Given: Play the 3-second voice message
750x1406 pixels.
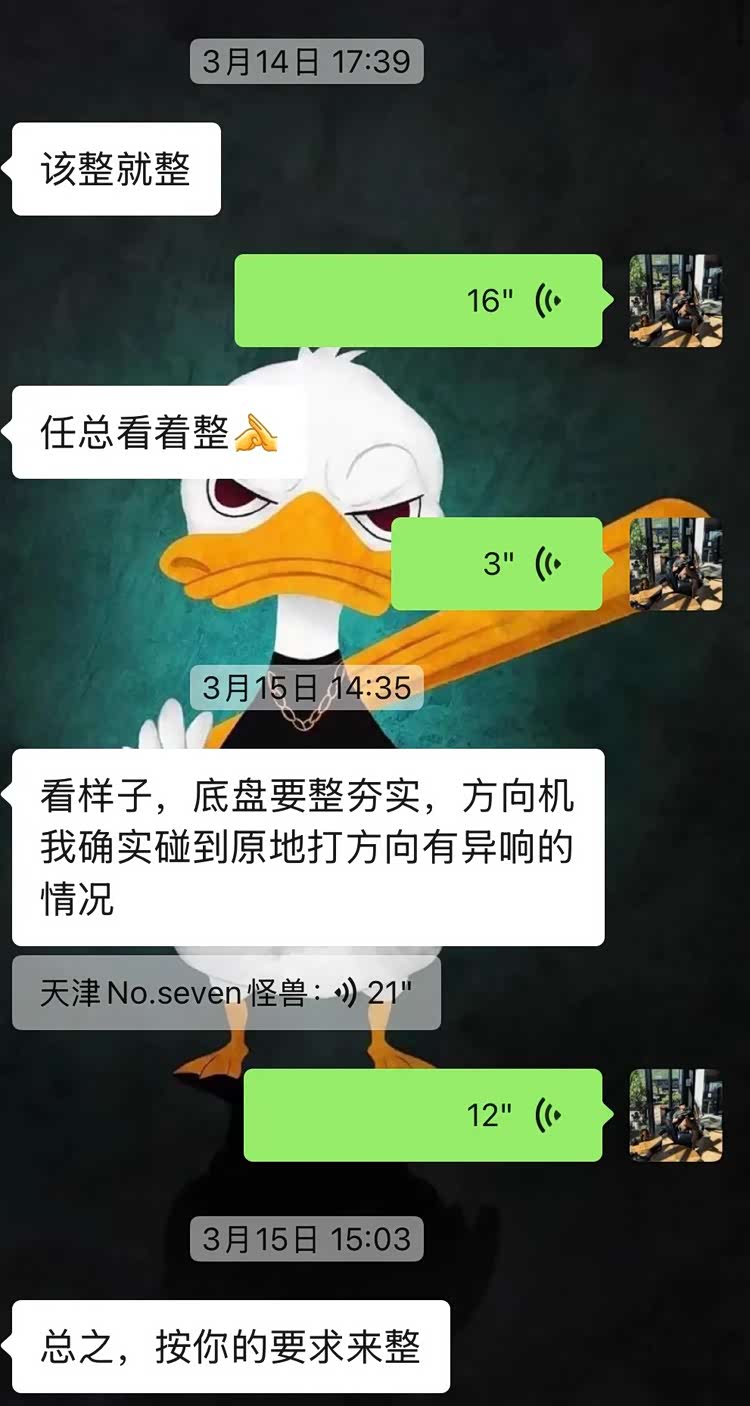Looking at the screenshot, I should (496, 564).
